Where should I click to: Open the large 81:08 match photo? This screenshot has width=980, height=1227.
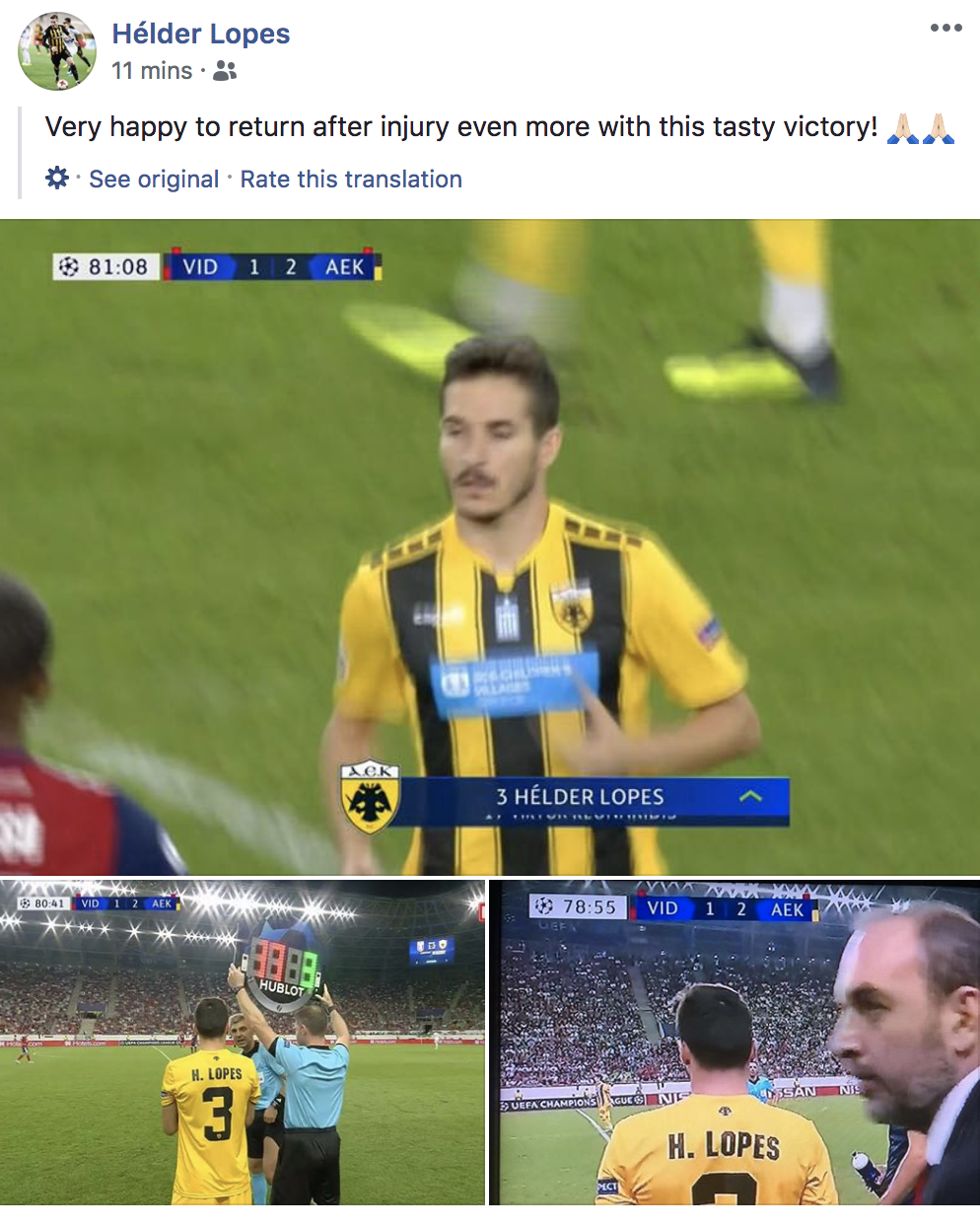pyautogui.click(x=490, y=546)
